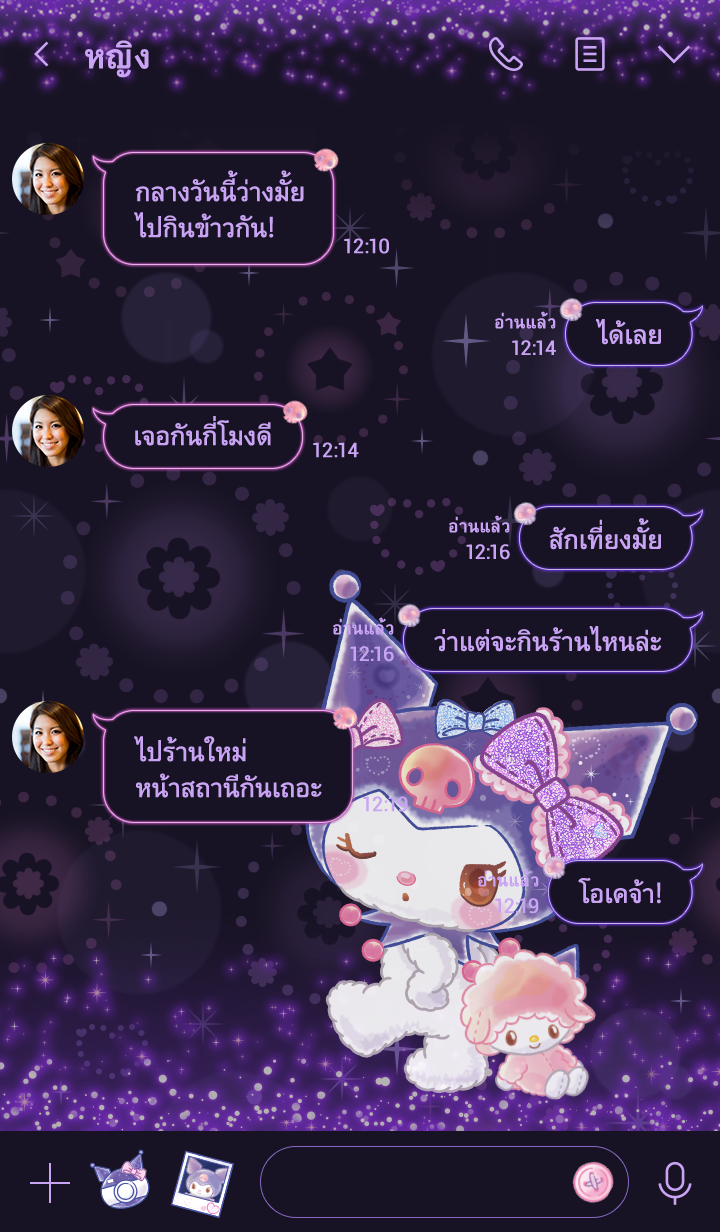The height and width of the screenshot is (1232, 720).
Task: Expand the chat options chevron menu
Action: [674, 54]
